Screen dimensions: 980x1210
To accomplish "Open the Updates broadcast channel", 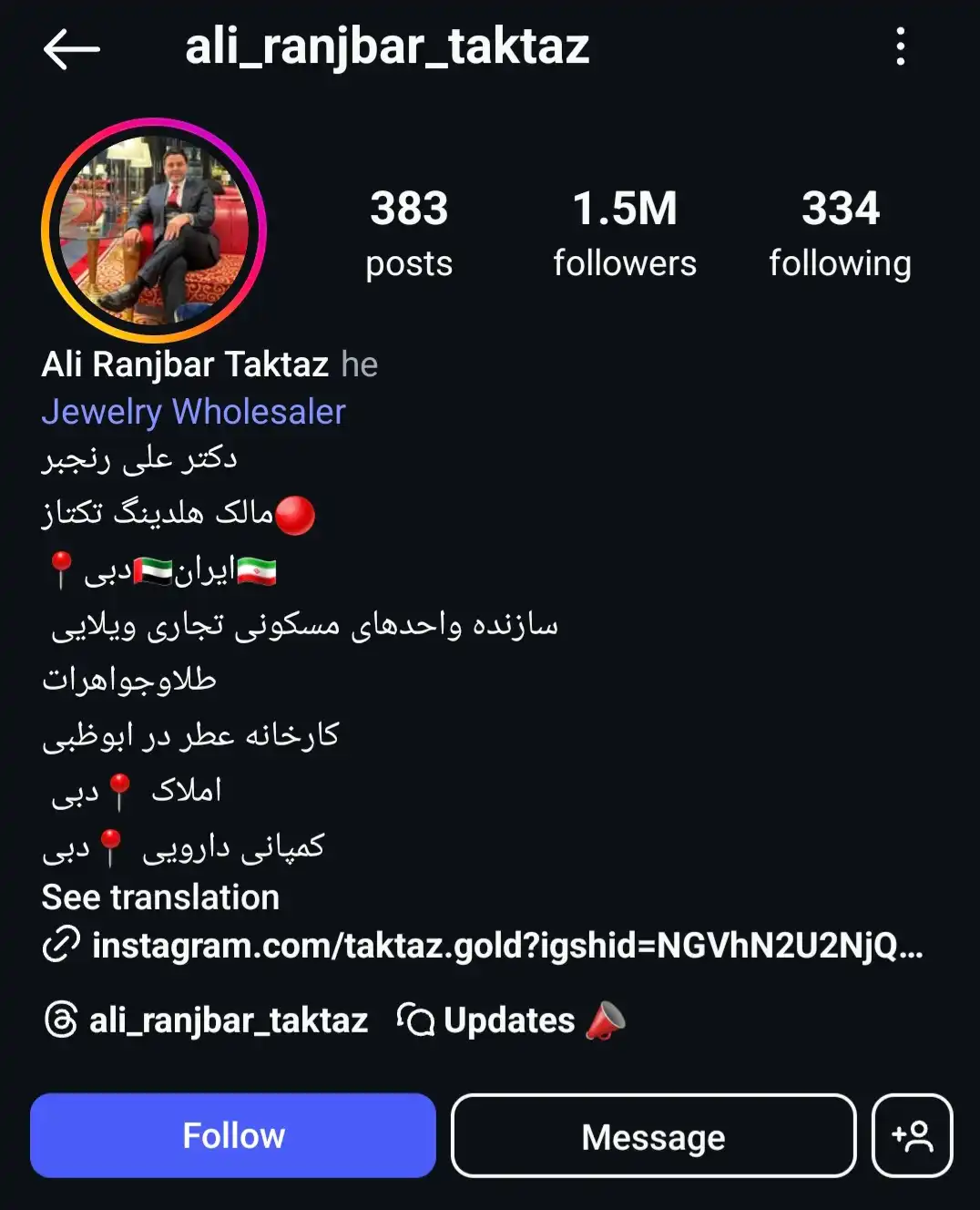I will tap(510, 1020).
